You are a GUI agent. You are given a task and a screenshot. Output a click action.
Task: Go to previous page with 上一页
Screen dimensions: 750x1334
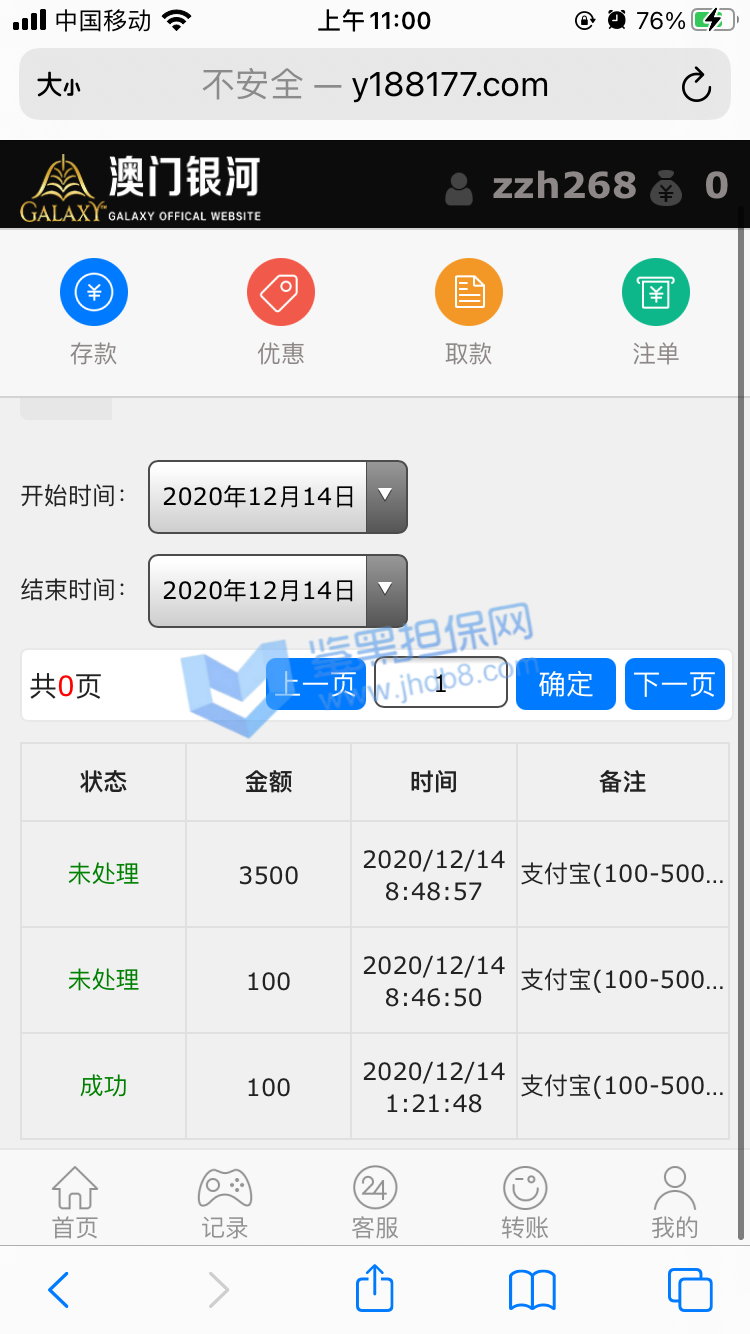[316, 684]
